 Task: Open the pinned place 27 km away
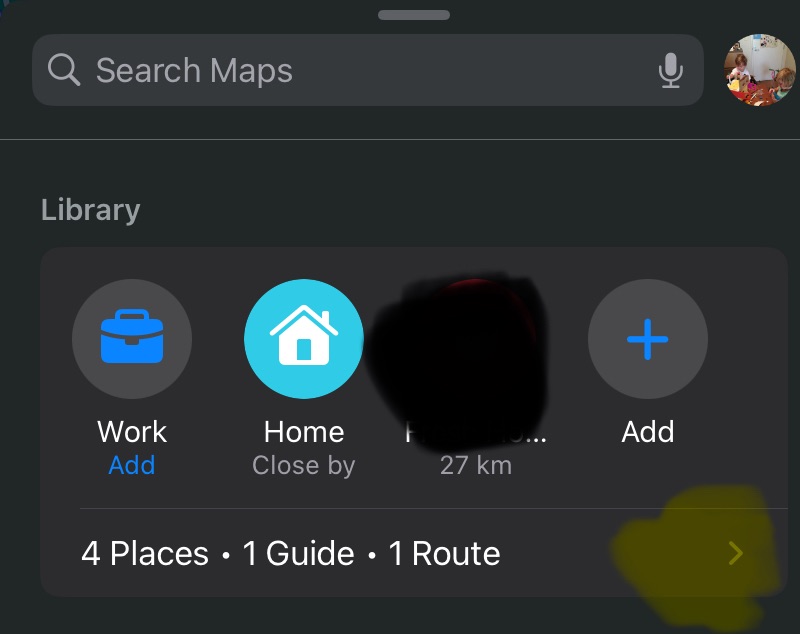(x=475, y=340)
